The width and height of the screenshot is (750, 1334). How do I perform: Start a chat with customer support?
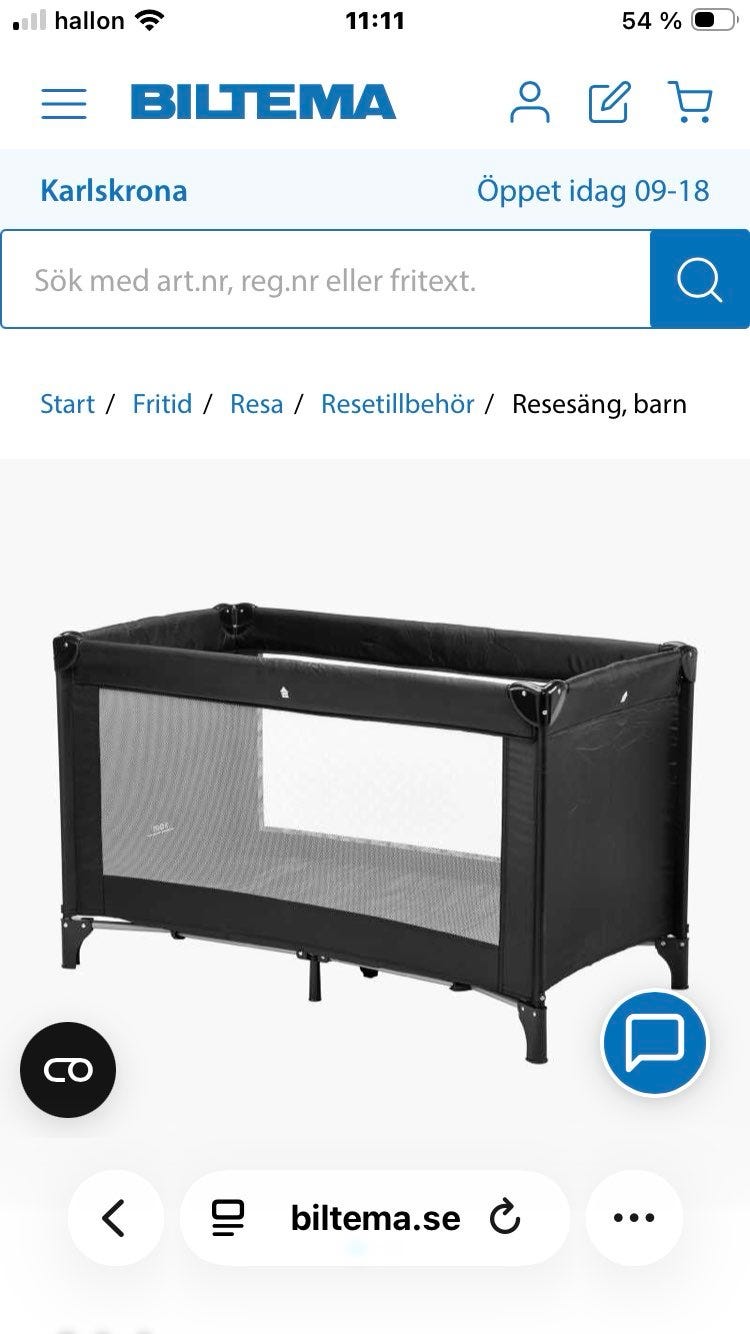pos(654,1043)
